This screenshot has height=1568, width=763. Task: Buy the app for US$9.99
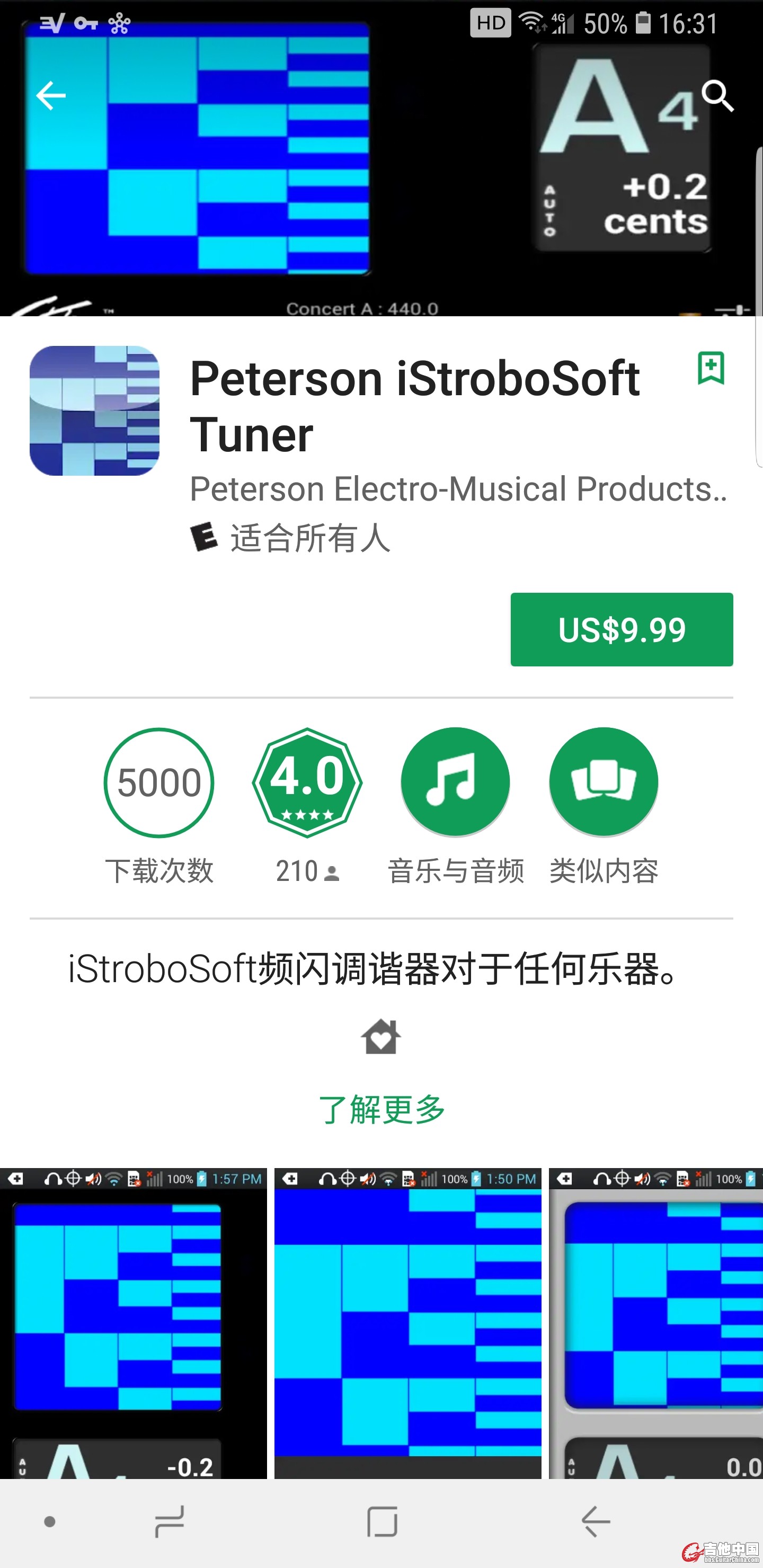[621, 629]
